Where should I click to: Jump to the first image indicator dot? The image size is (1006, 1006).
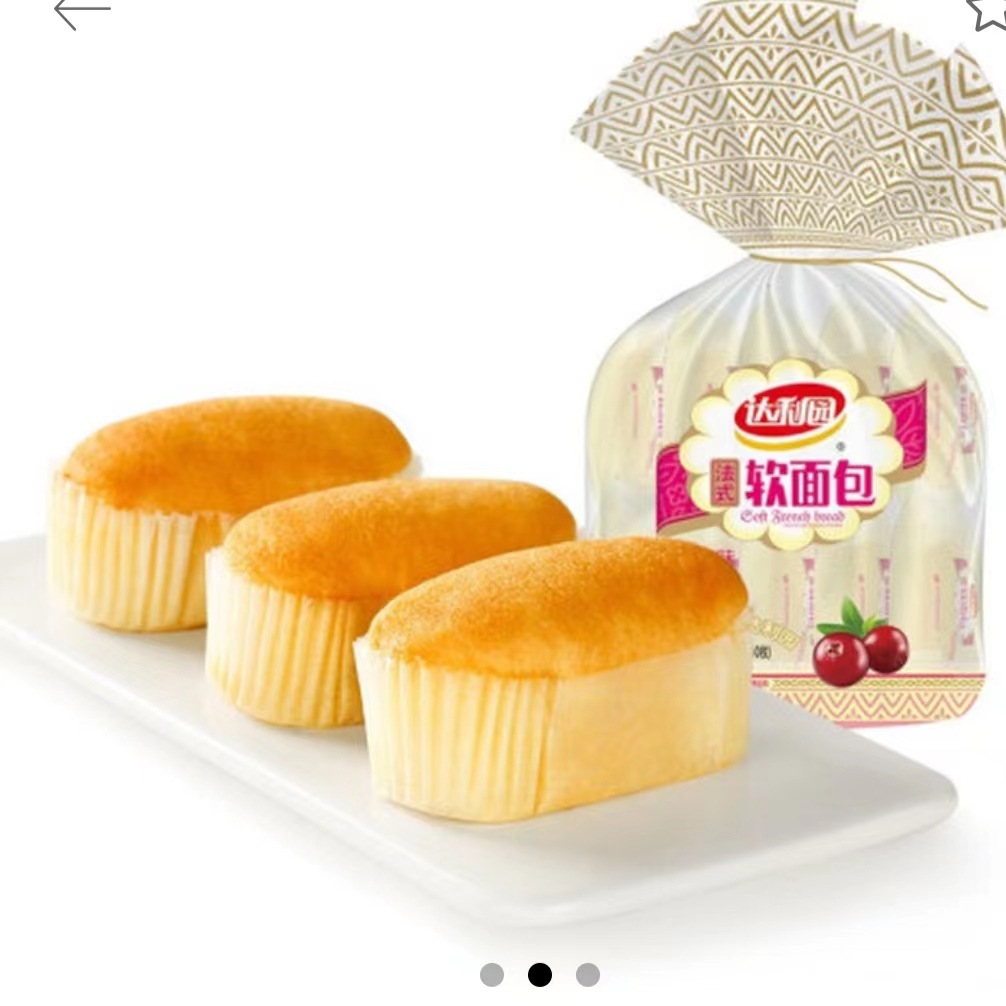pyautogui.click(x=491, y=974)
